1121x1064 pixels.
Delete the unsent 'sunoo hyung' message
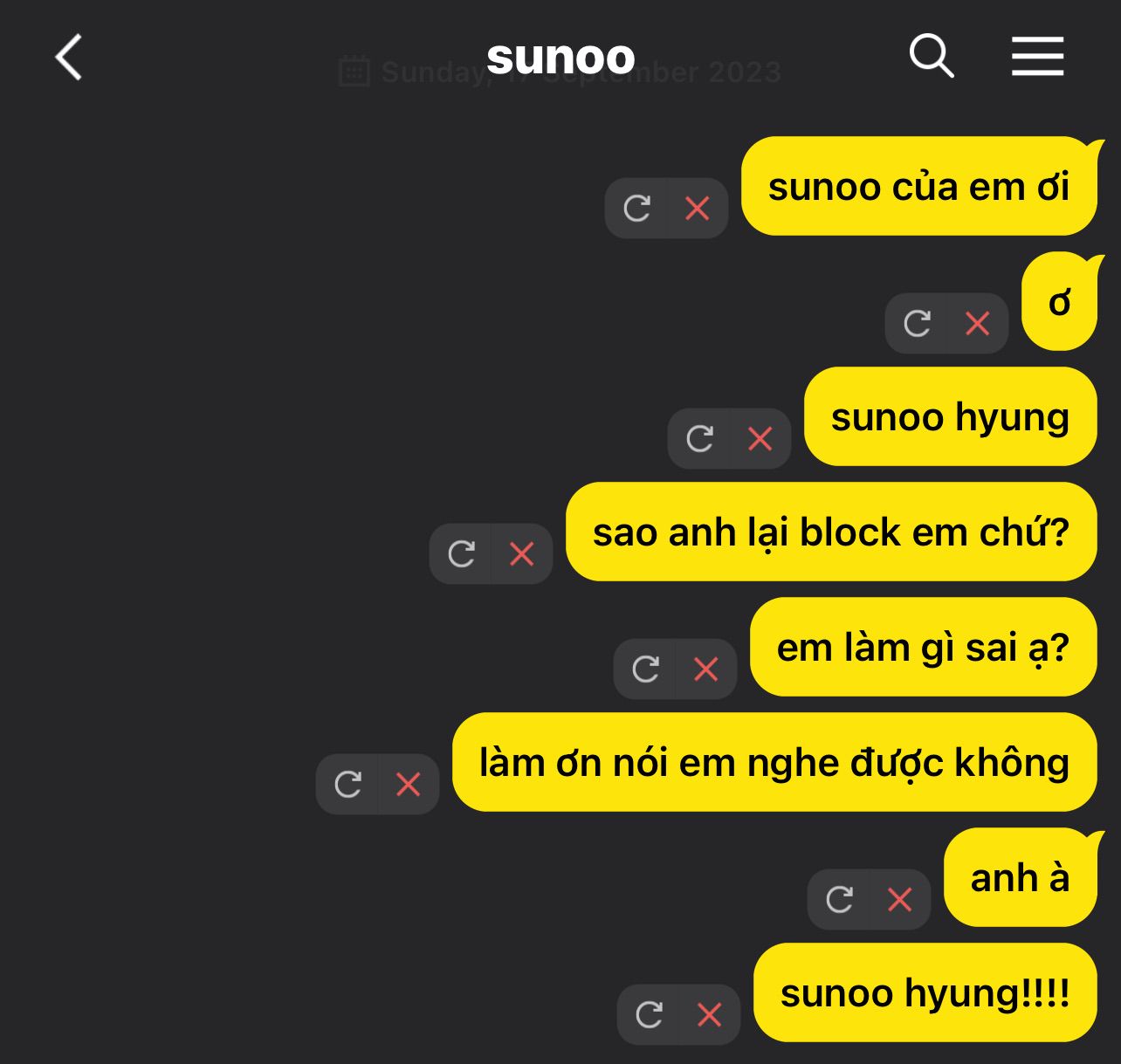pos(760,438)
